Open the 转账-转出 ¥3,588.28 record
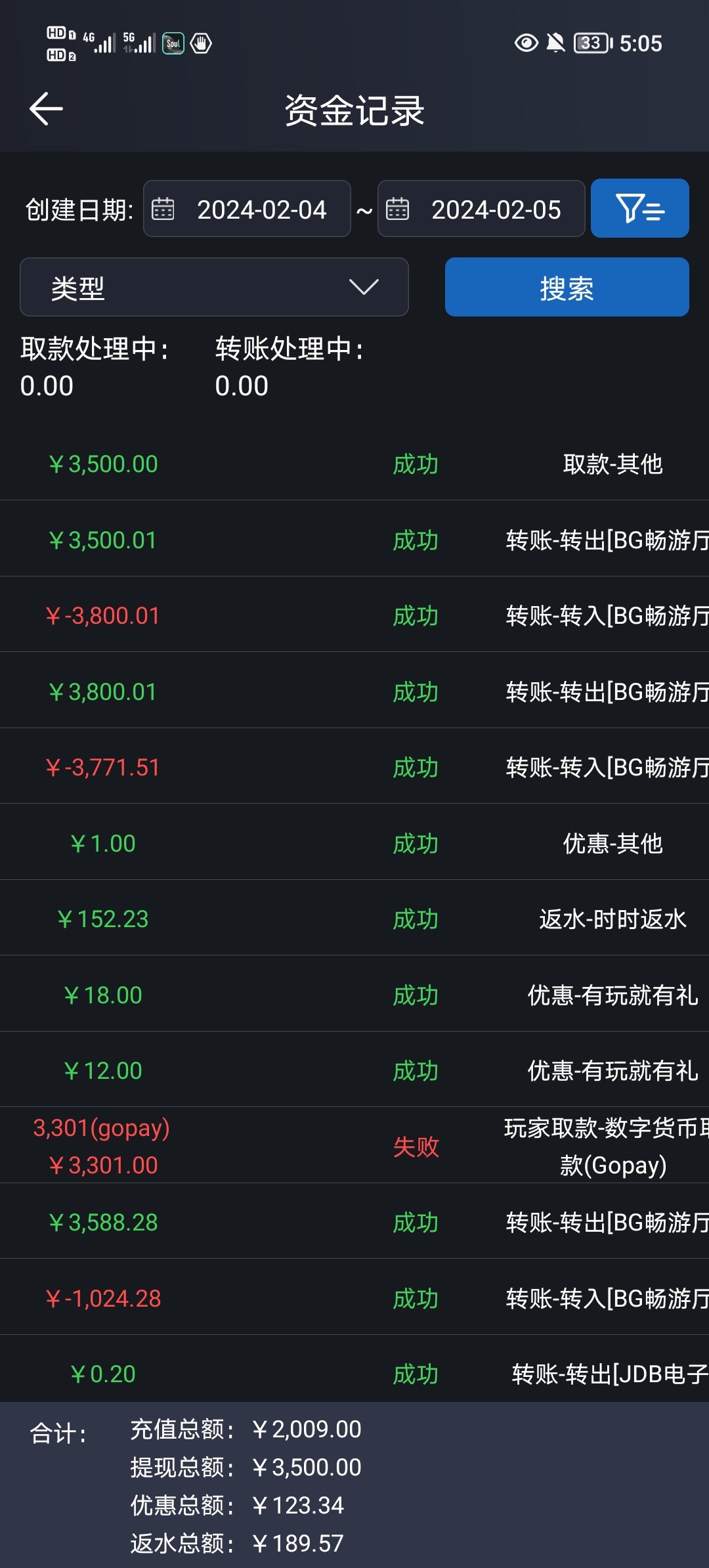 [354, 1222]
